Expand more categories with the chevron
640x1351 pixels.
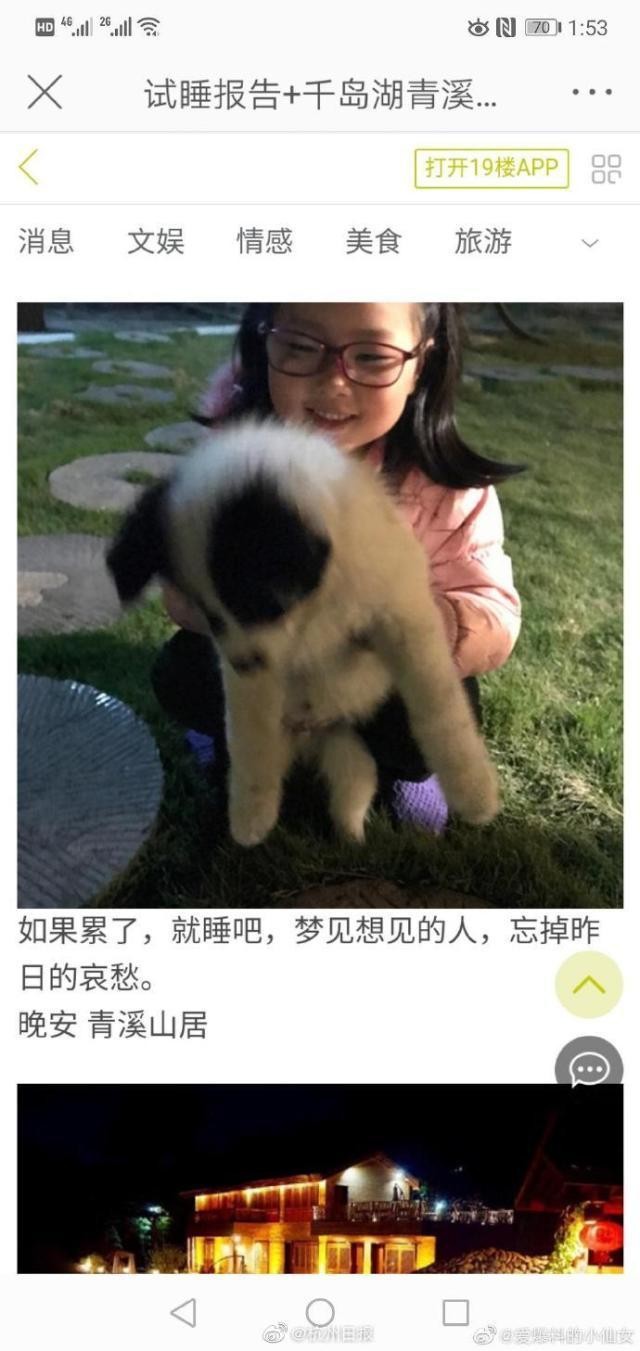pyautogui.click(x=590, y=243)
